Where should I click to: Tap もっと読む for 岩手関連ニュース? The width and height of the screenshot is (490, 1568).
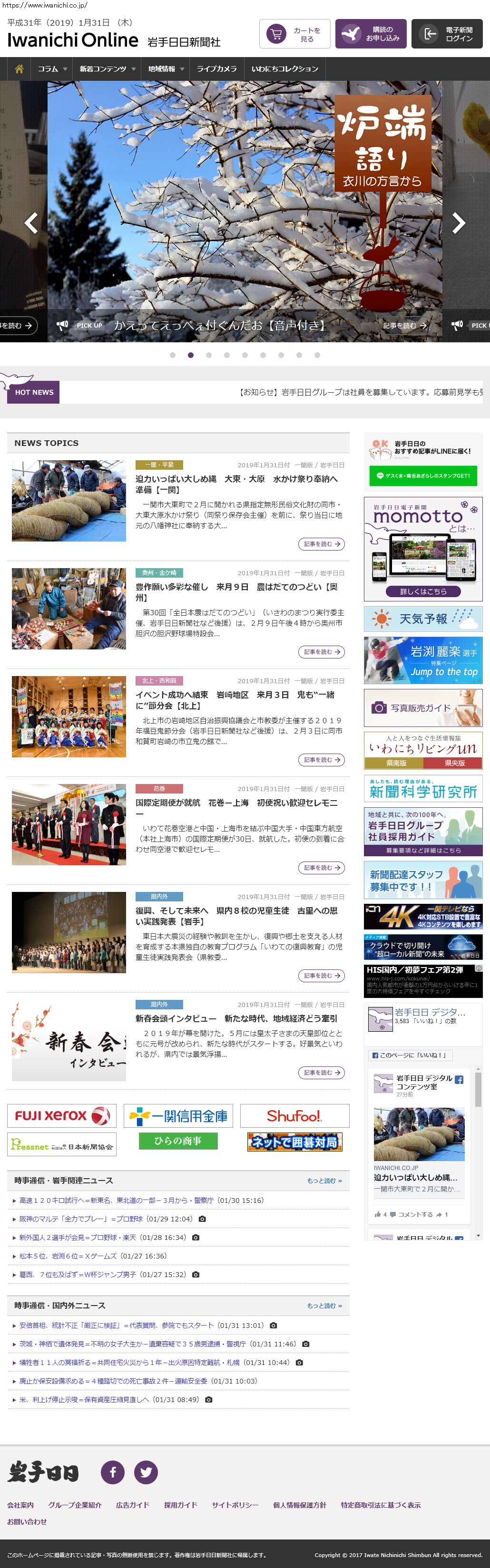click(x=324, y=1180)
